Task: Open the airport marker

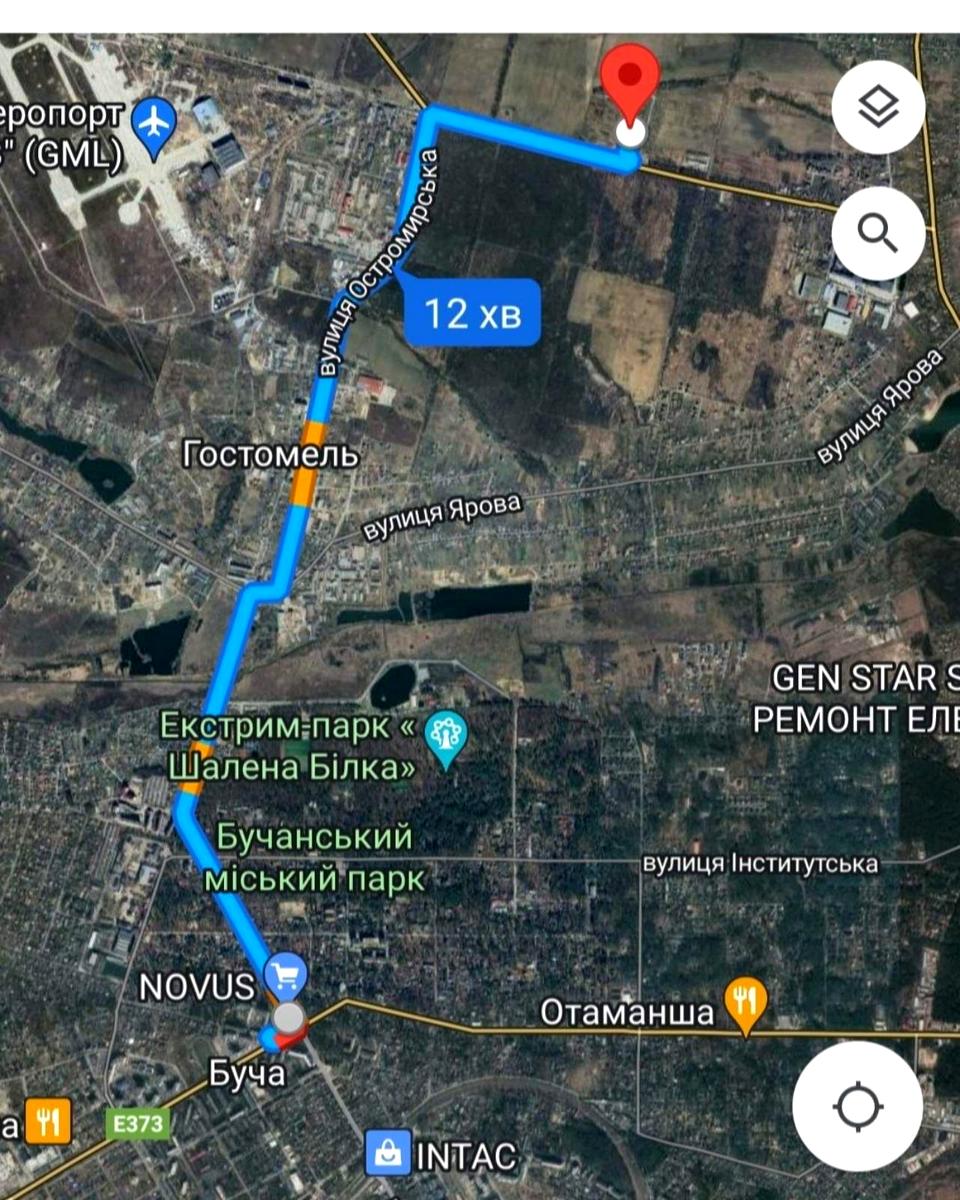Action: coord(154,126)
